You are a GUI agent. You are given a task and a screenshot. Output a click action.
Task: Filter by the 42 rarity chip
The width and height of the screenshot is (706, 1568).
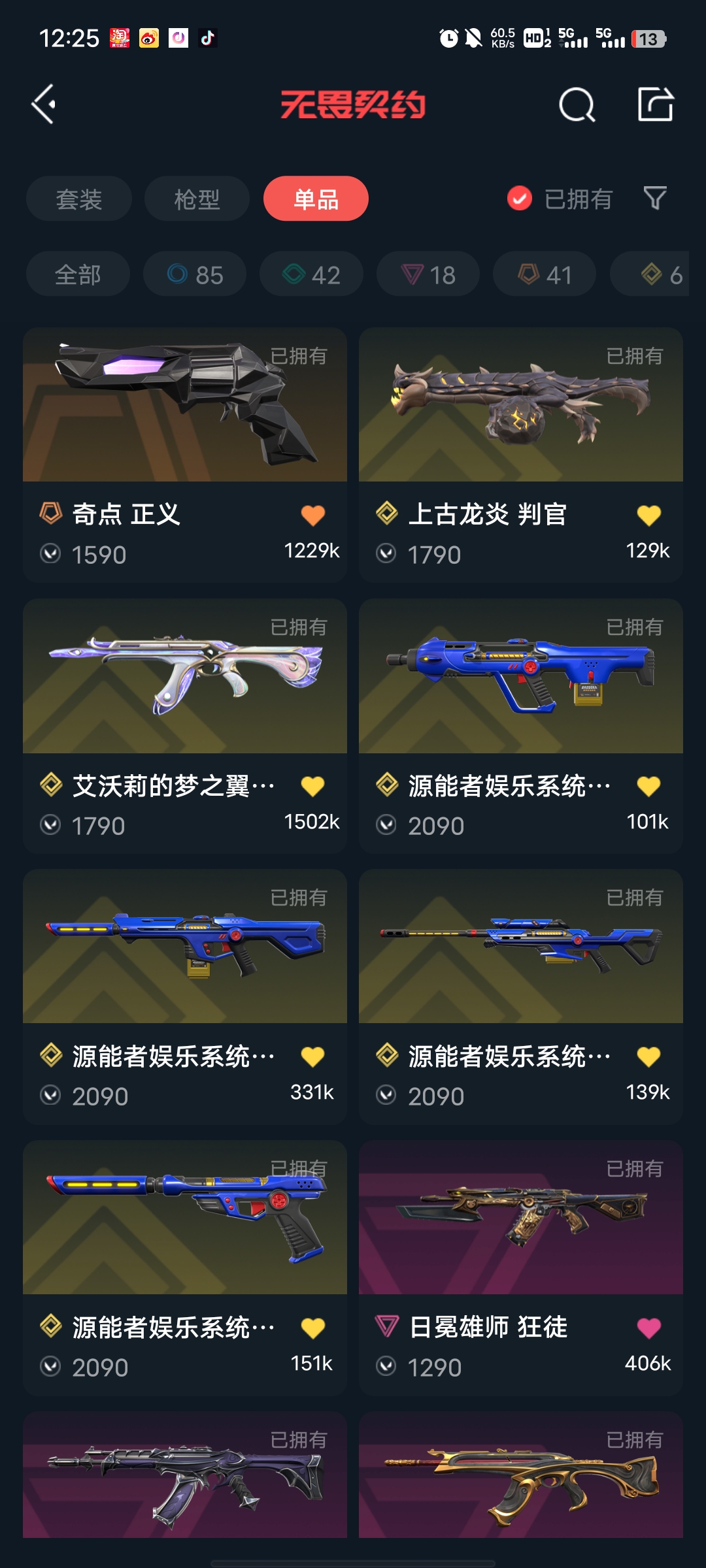tap(311, 274)
